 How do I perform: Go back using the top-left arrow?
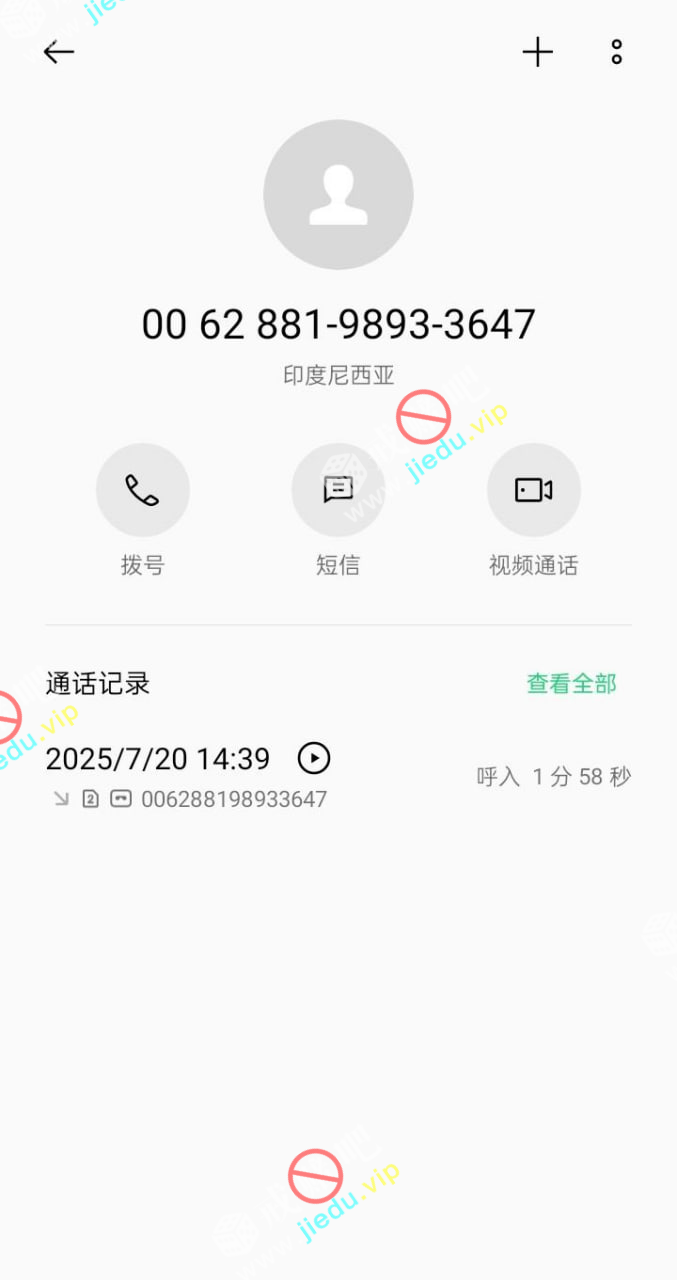pyautogui.click(x=58, y=52)
